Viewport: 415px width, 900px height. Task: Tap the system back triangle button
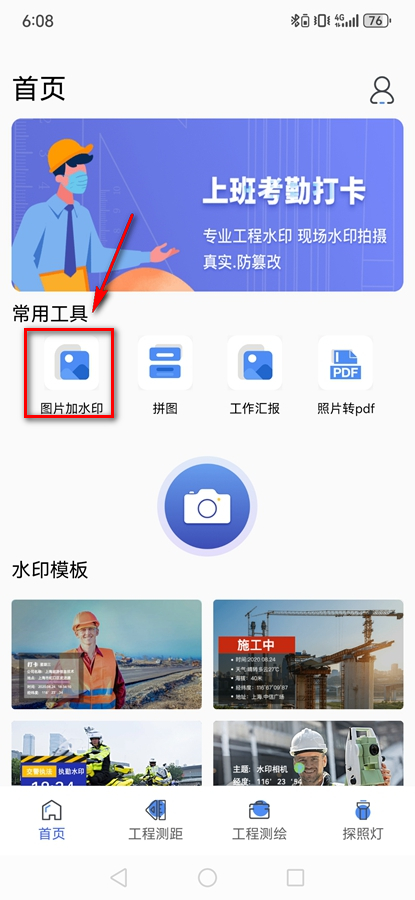click(119, 877)
